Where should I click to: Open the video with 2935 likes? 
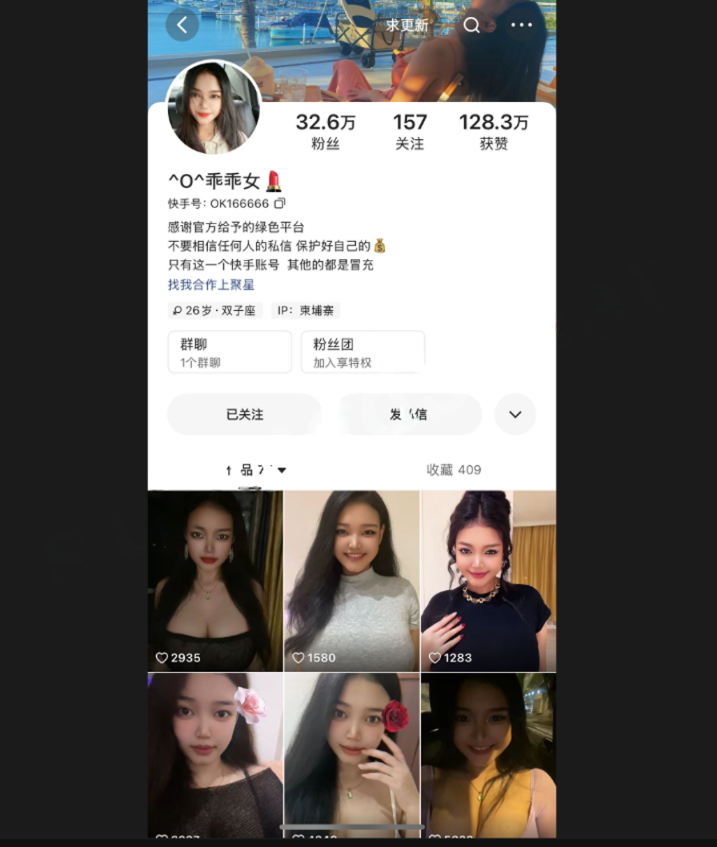[x=215, y=580]
